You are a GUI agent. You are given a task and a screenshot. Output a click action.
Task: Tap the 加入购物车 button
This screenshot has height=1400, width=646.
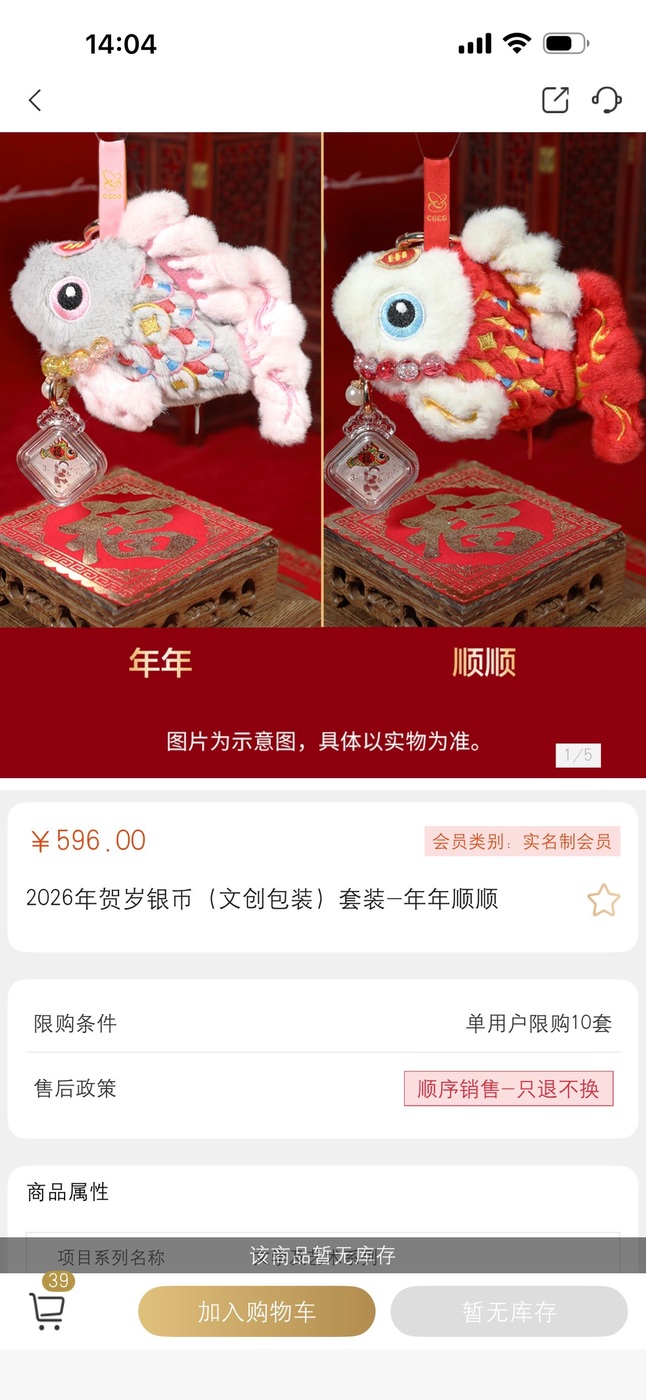click(x=256, y=1312)
